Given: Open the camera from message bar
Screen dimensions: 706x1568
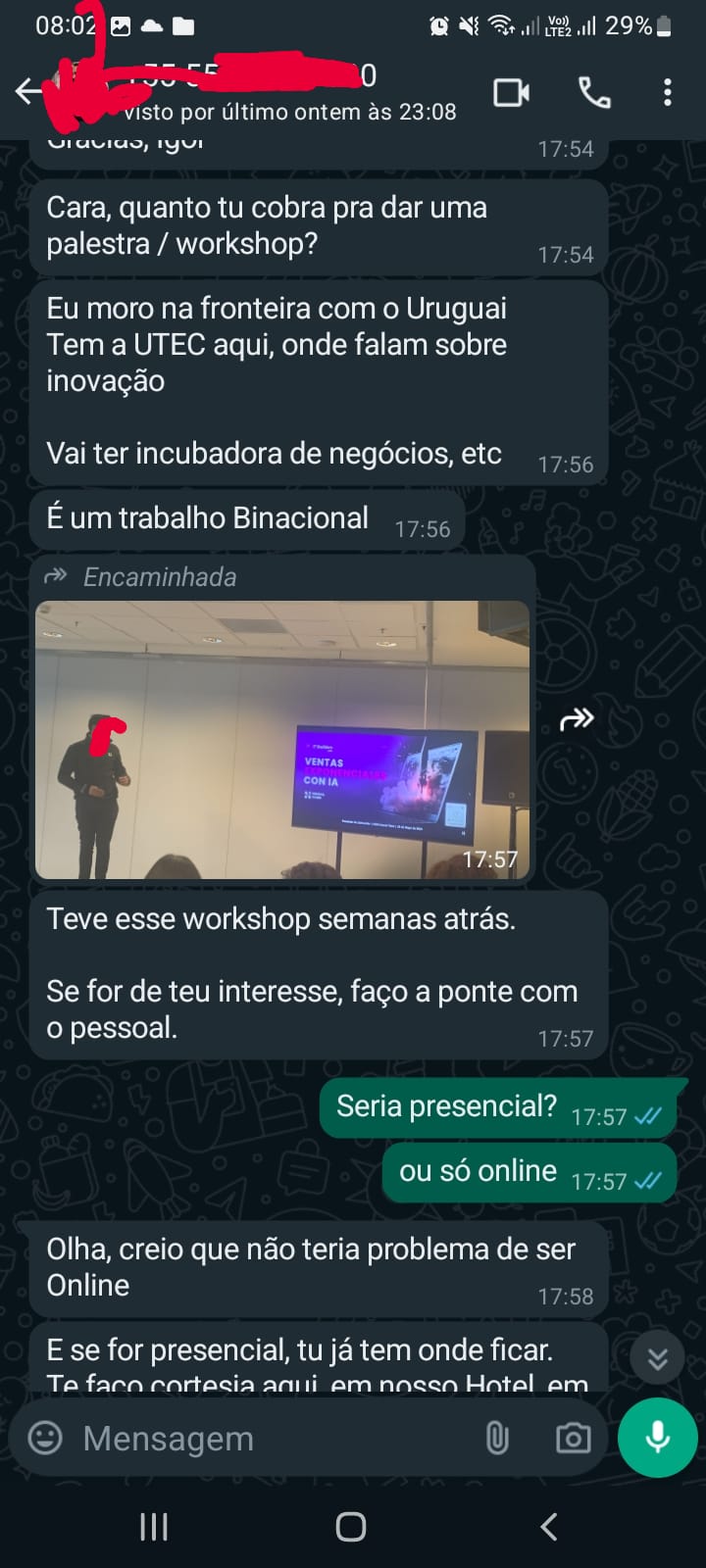Looking at the screenshot, I should pos(573,1438).
